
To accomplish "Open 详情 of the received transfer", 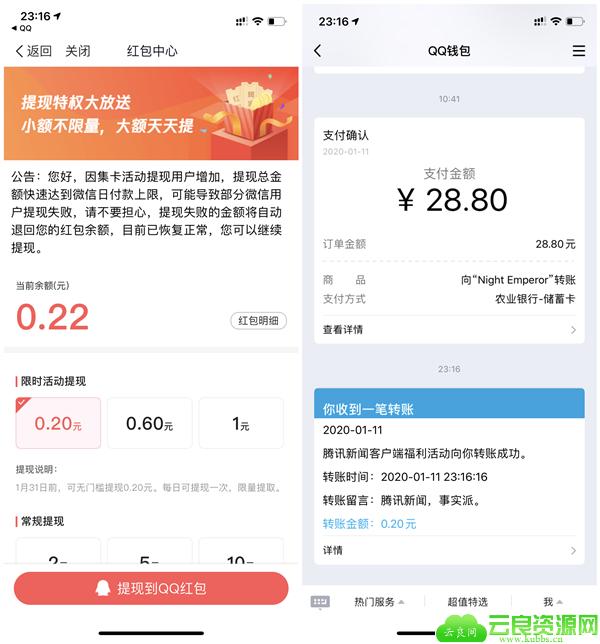I will click(448, 550).
